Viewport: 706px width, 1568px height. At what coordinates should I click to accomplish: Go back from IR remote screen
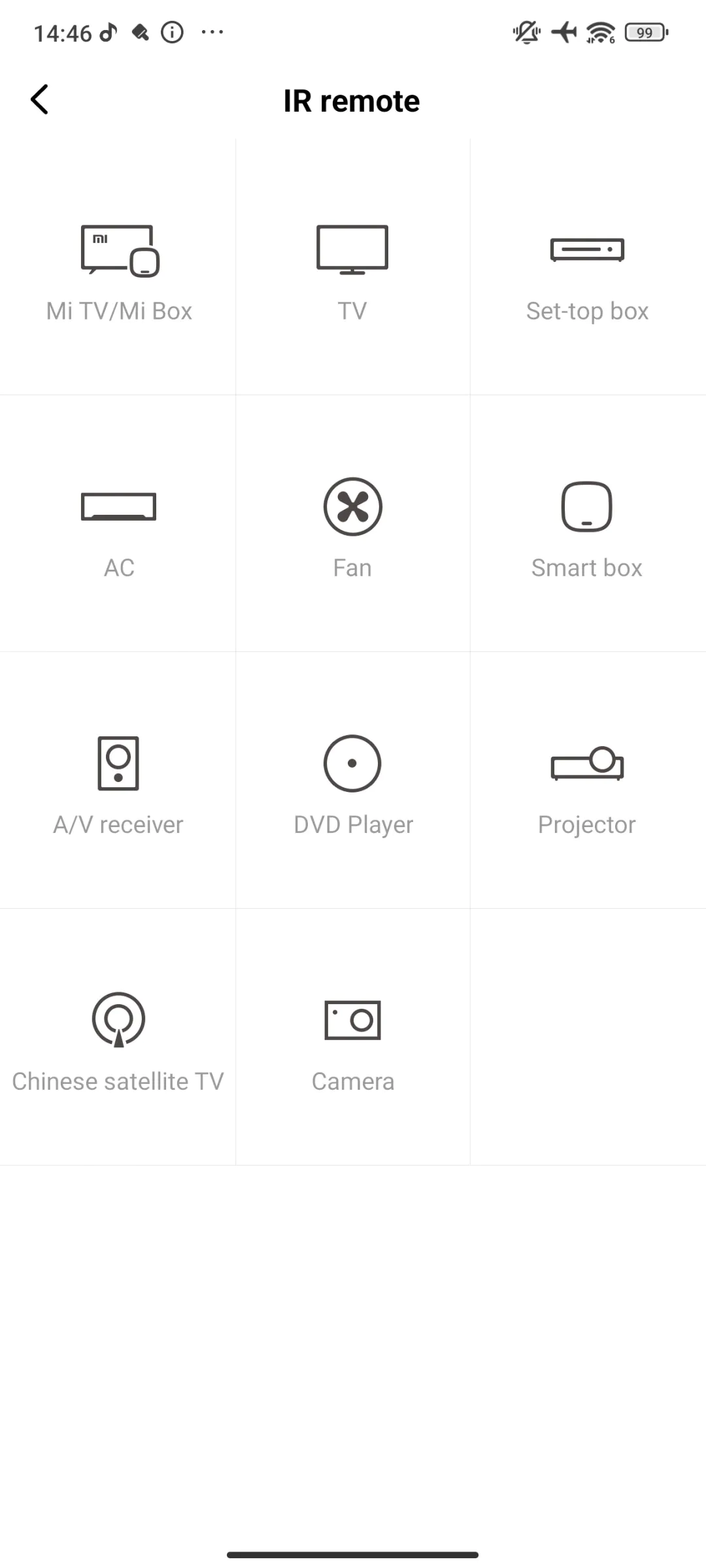[x=40, y=100]
